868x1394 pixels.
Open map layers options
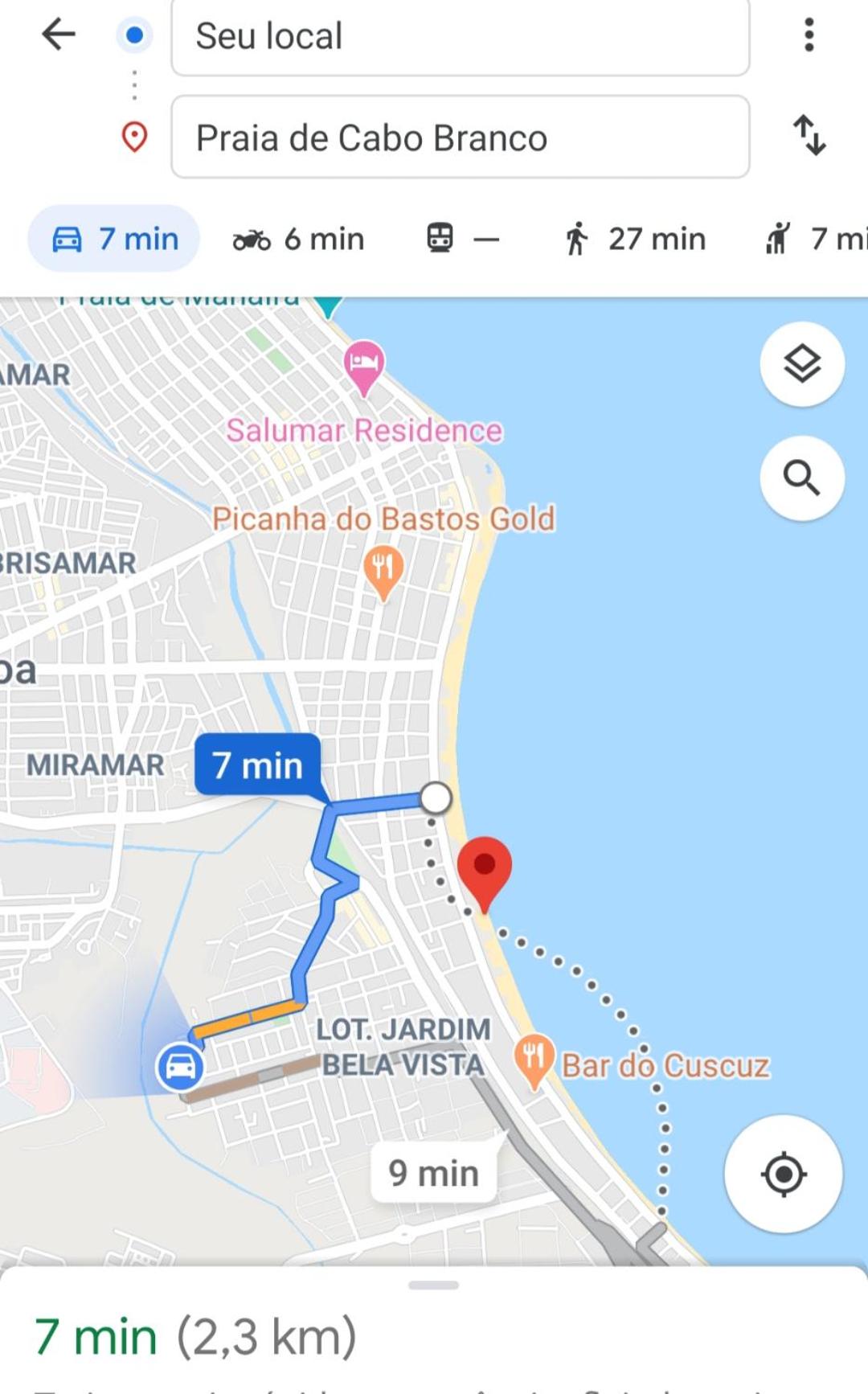pyautogui.click(x=802, y=364)
